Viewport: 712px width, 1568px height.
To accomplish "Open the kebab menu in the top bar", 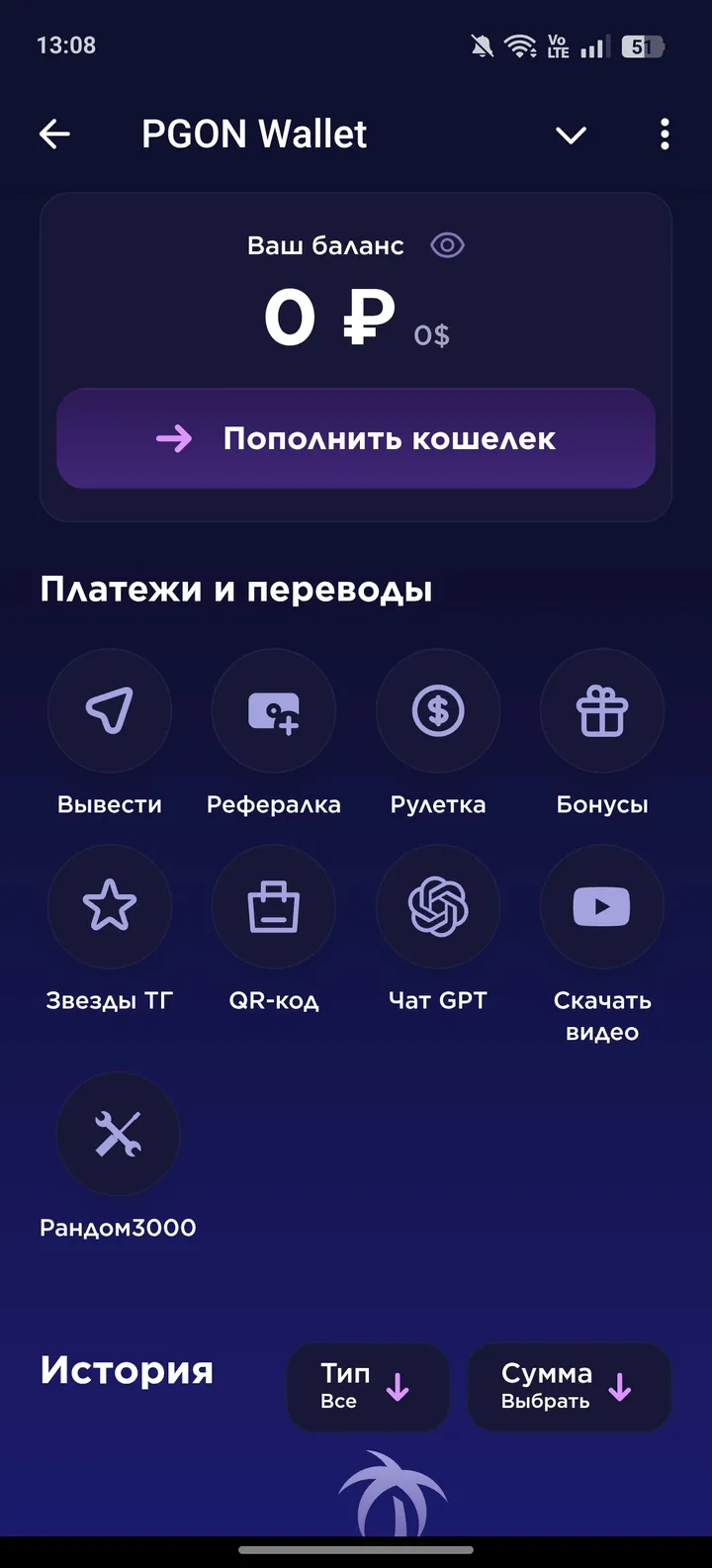I will click(664, 134).
